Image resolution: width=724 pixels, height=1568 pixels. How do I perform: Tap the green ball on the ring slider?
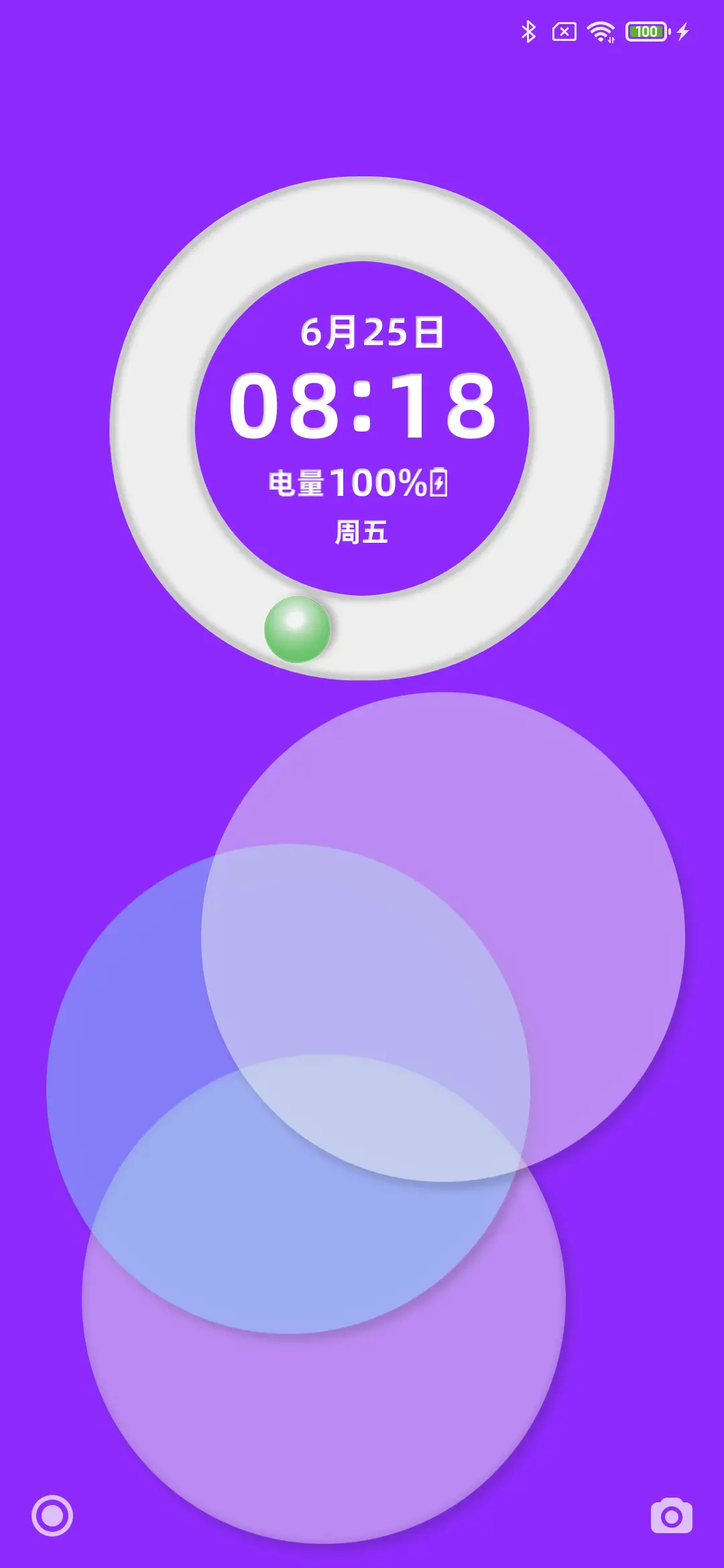(x=297, y=630)
